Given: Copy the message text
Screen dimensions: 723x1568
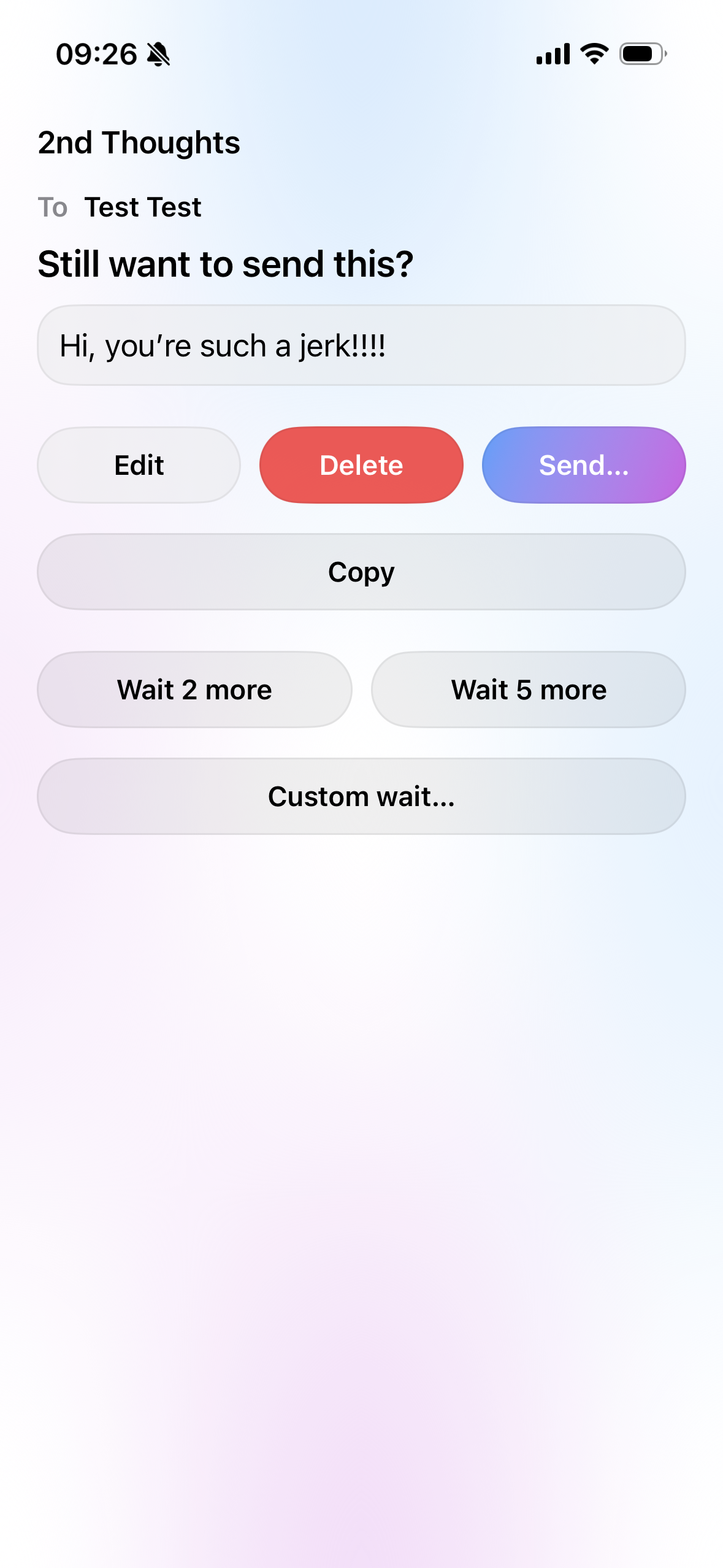Looking at the screenshot, I should click(361, 571).
